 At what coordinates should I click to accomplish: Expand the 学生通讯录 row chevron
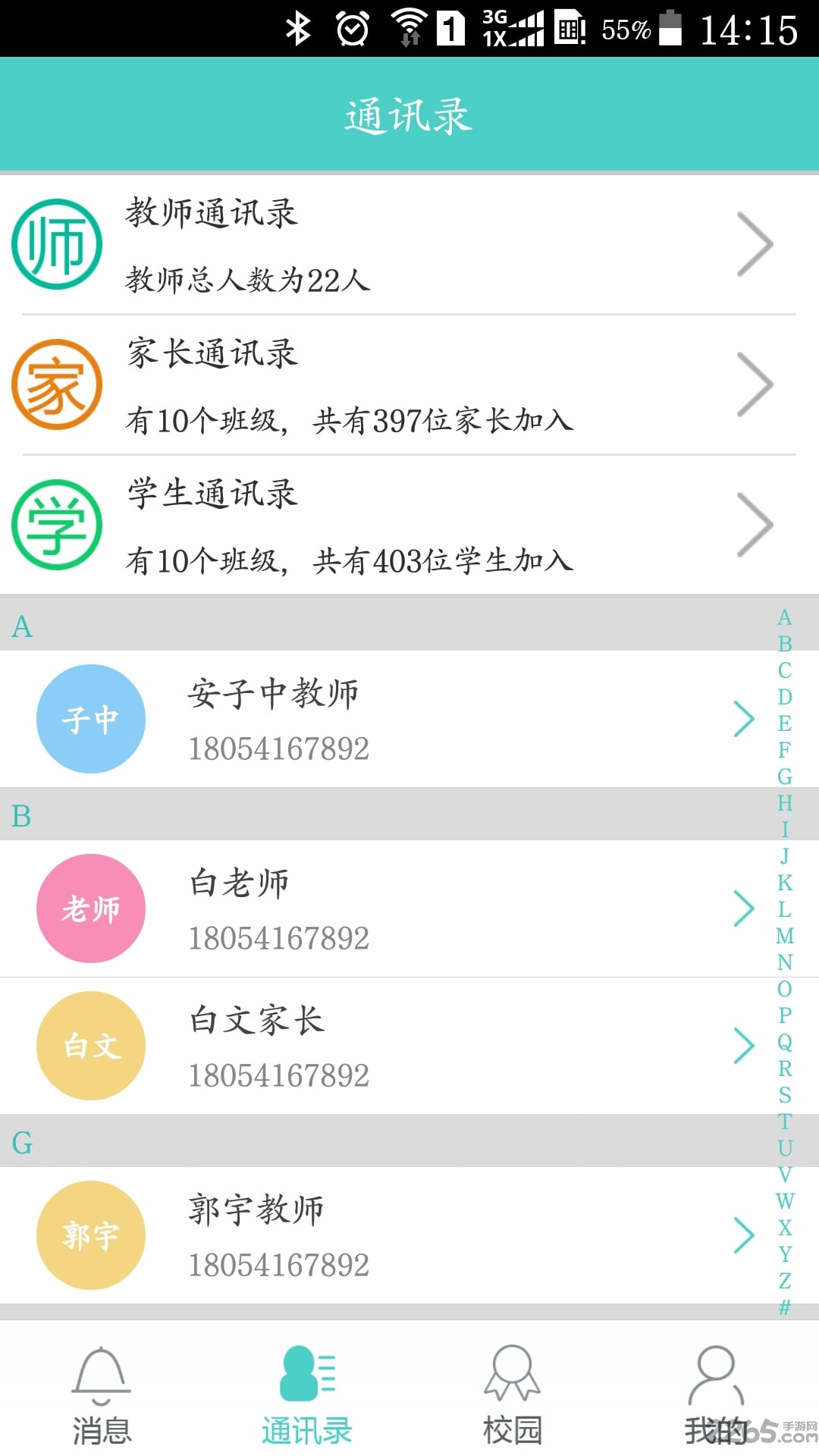[x=755, y=523]
